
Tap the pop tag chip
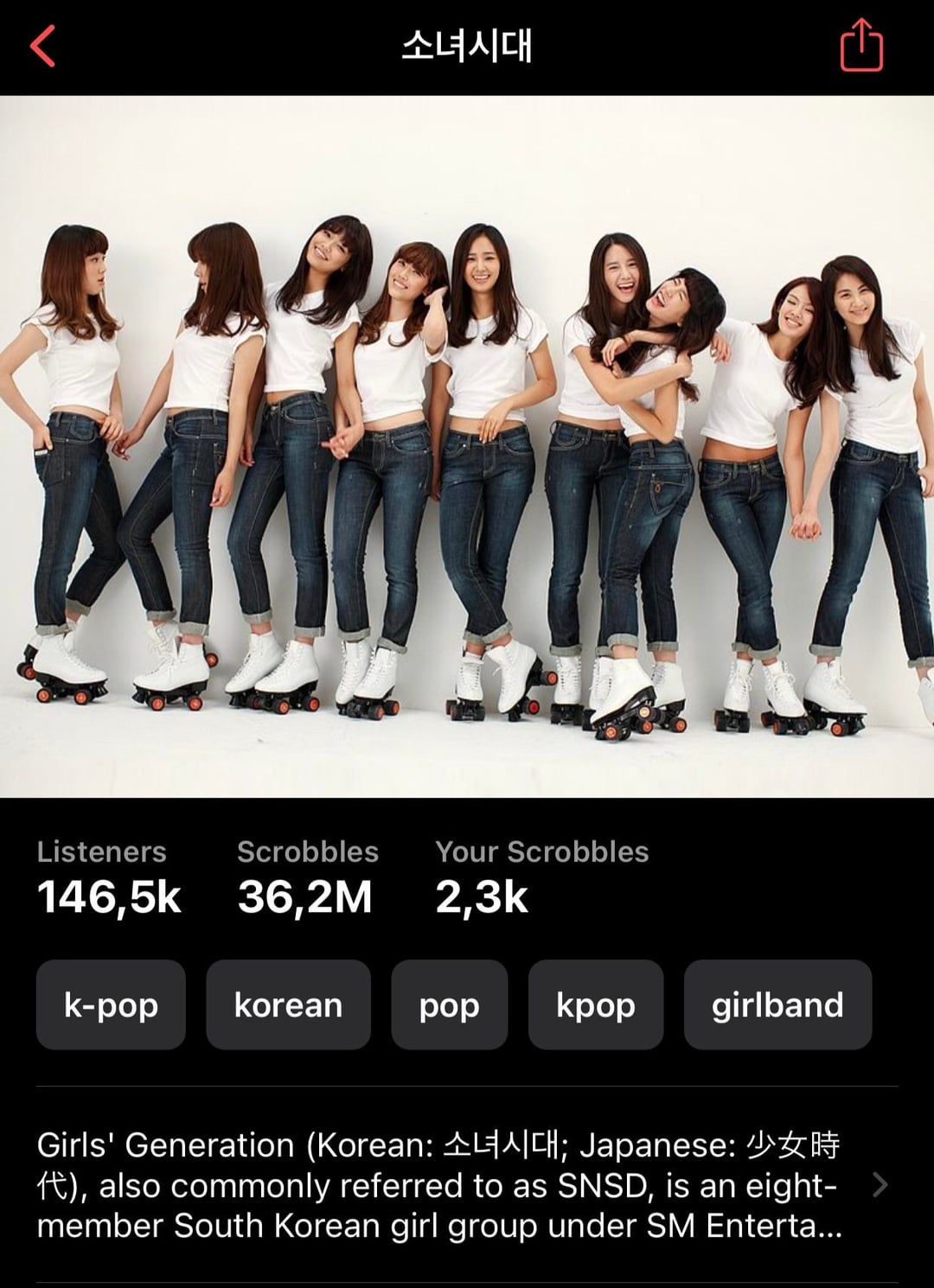click(449, 1004)
